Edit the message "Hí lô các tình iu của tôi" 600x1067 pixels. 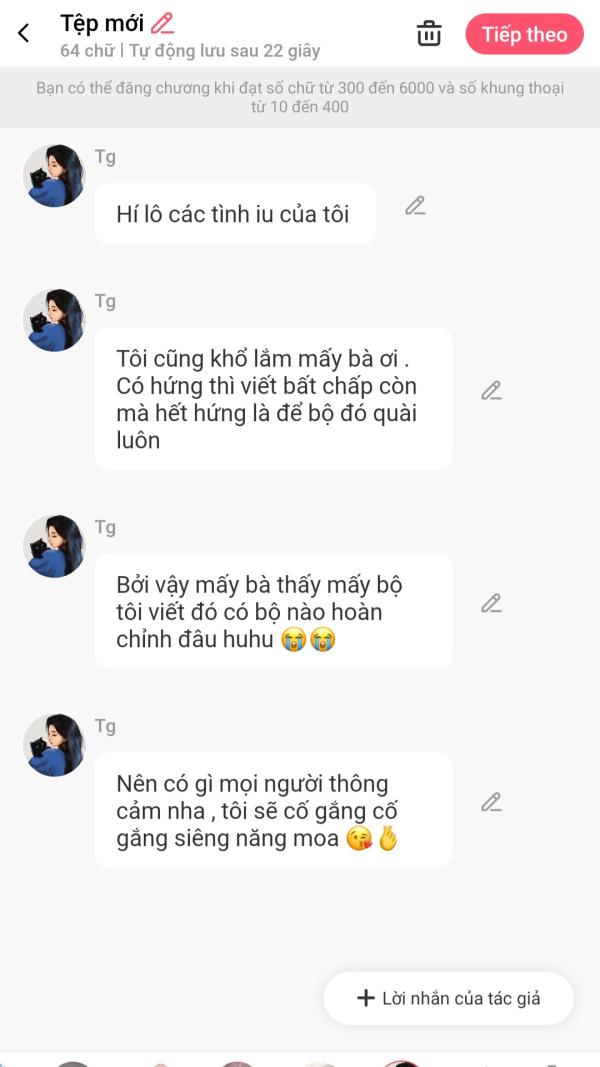(415, 206)
